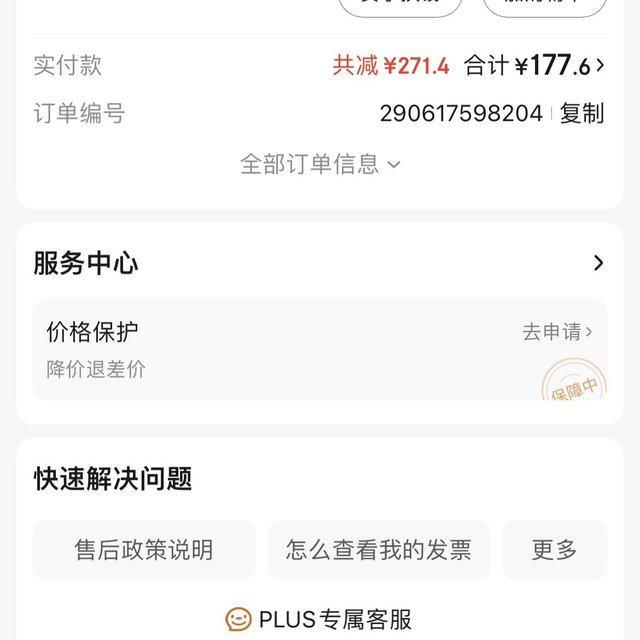Tap 怎么查看我的发票

point(378,549)
